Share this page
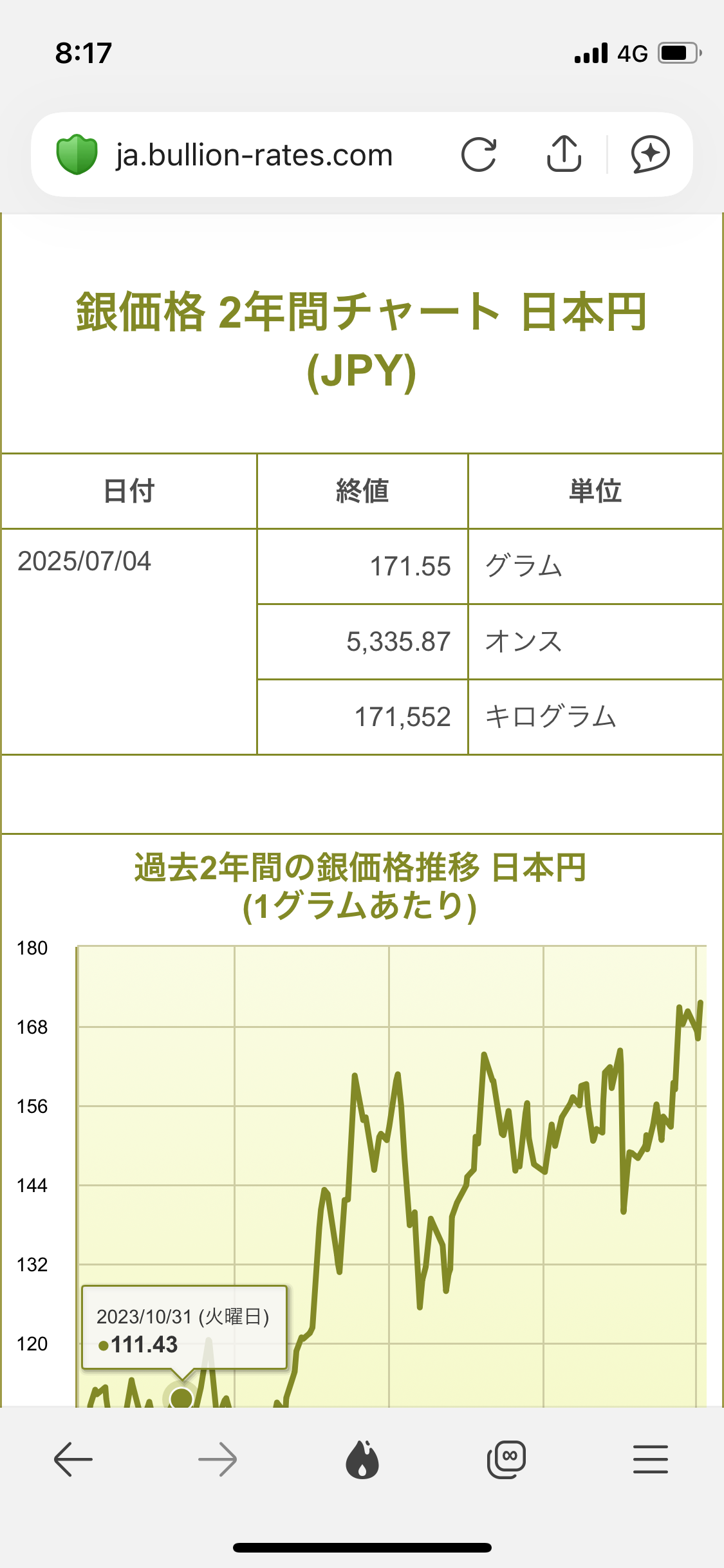 564,154
